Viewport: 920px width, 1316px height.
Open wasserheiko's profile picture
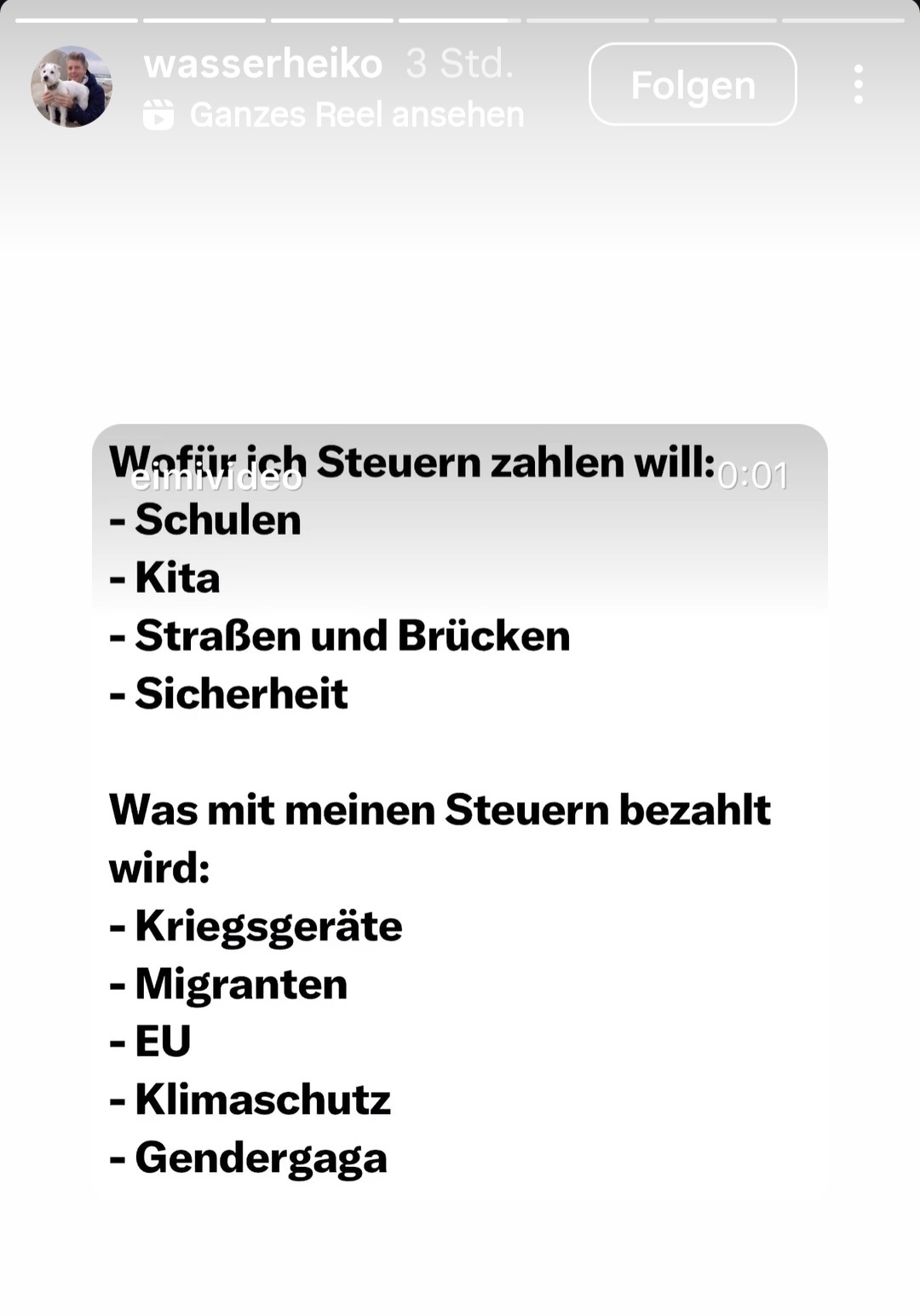72,86
